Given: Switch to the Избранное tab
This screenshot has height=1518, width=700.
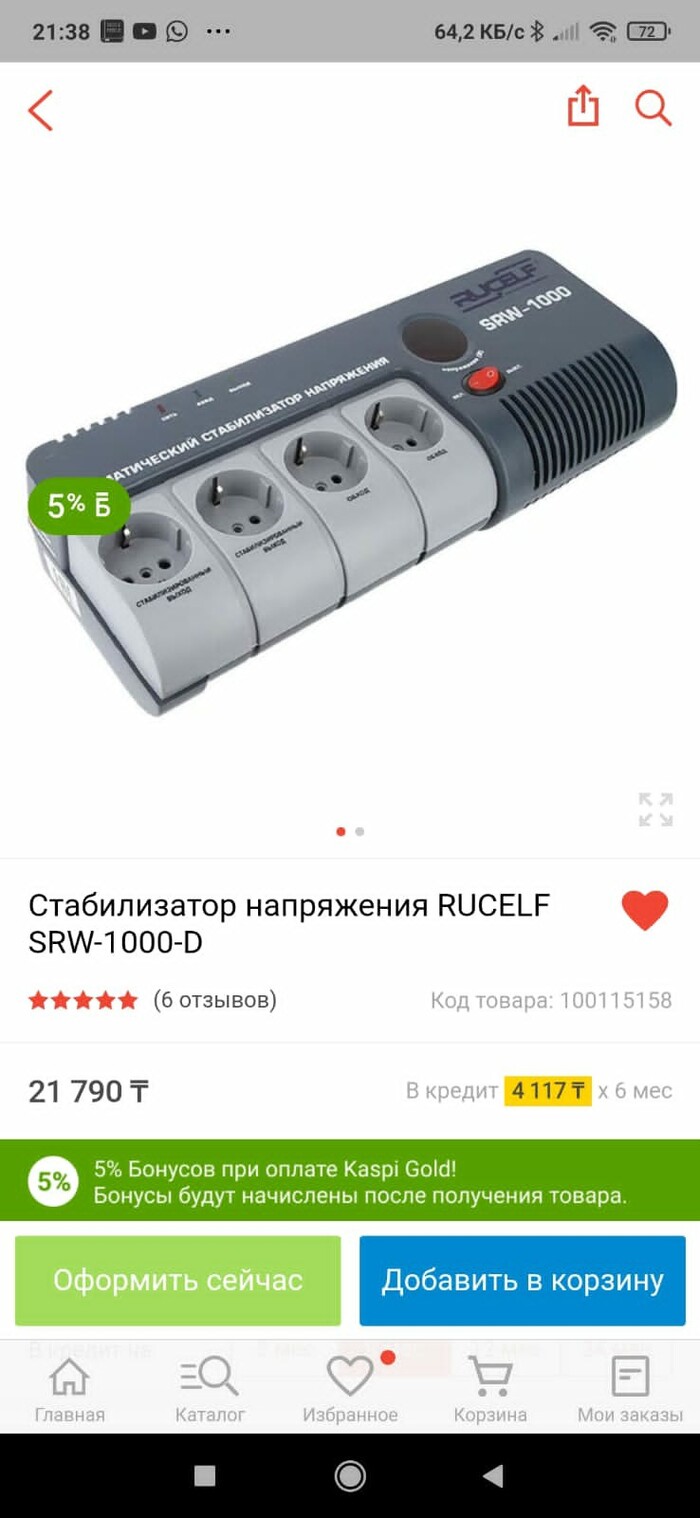Looking at the screenshot, I should (x=350, y=1388).
